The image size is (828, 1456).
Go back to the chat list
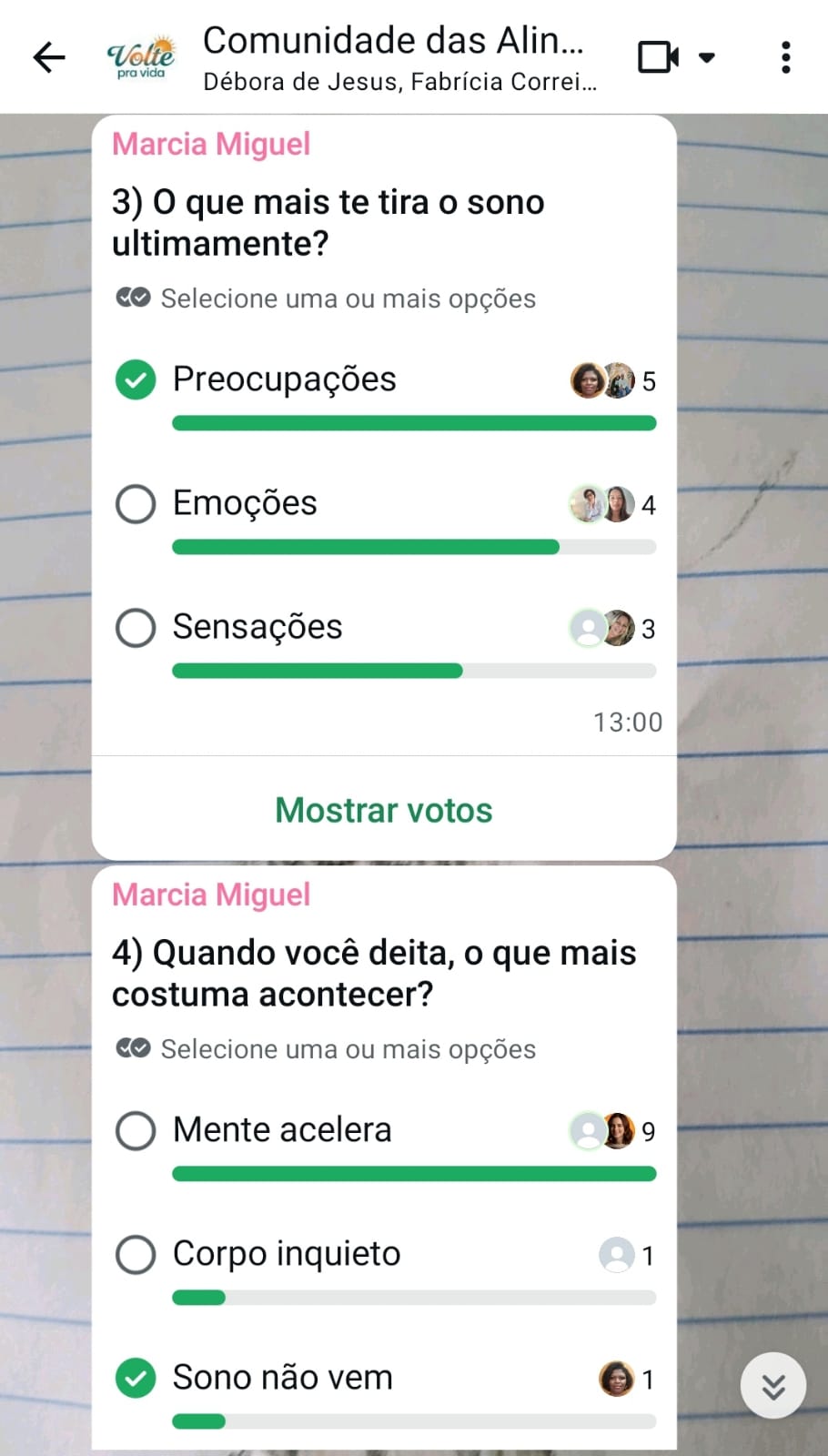click(x=49, y=57)
